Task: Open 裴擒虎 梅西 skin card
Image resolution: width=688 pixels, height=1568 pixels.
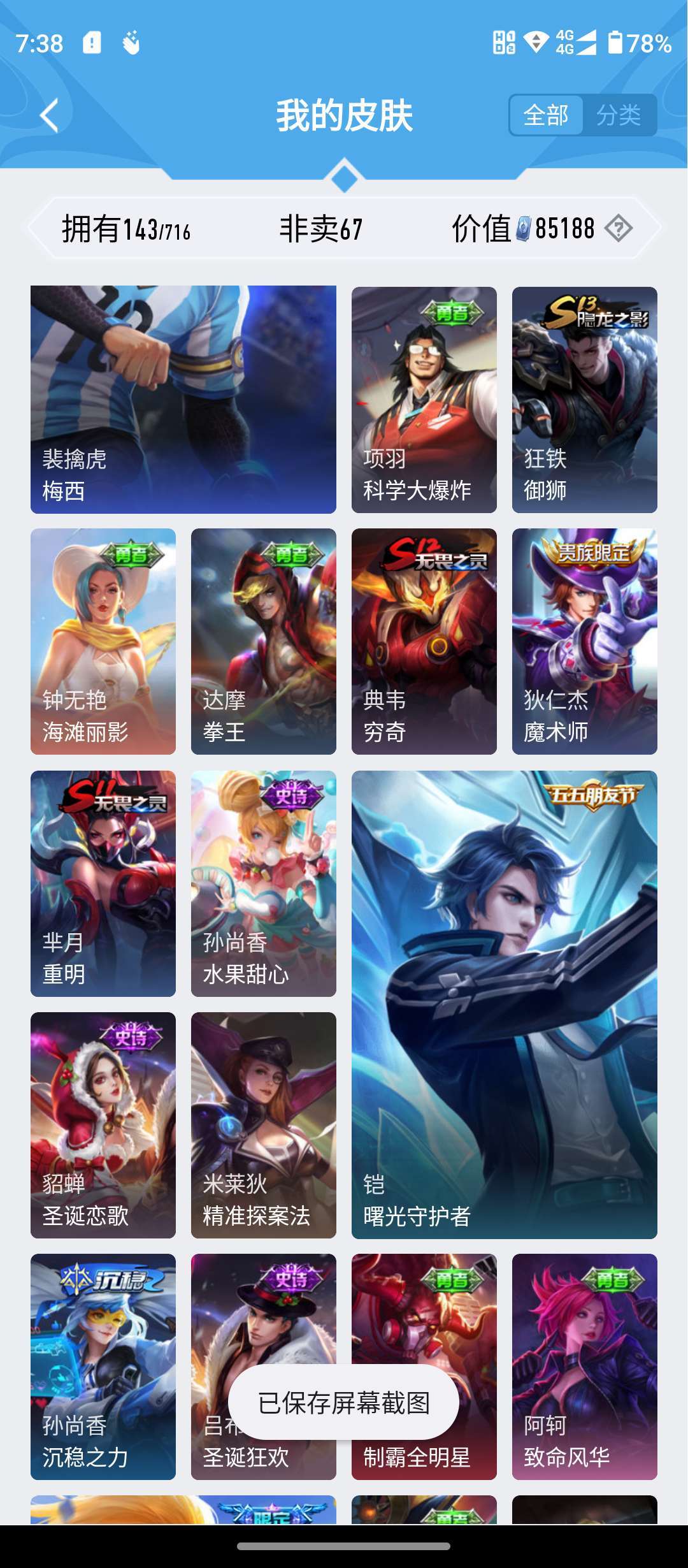Action: point(183,400)
